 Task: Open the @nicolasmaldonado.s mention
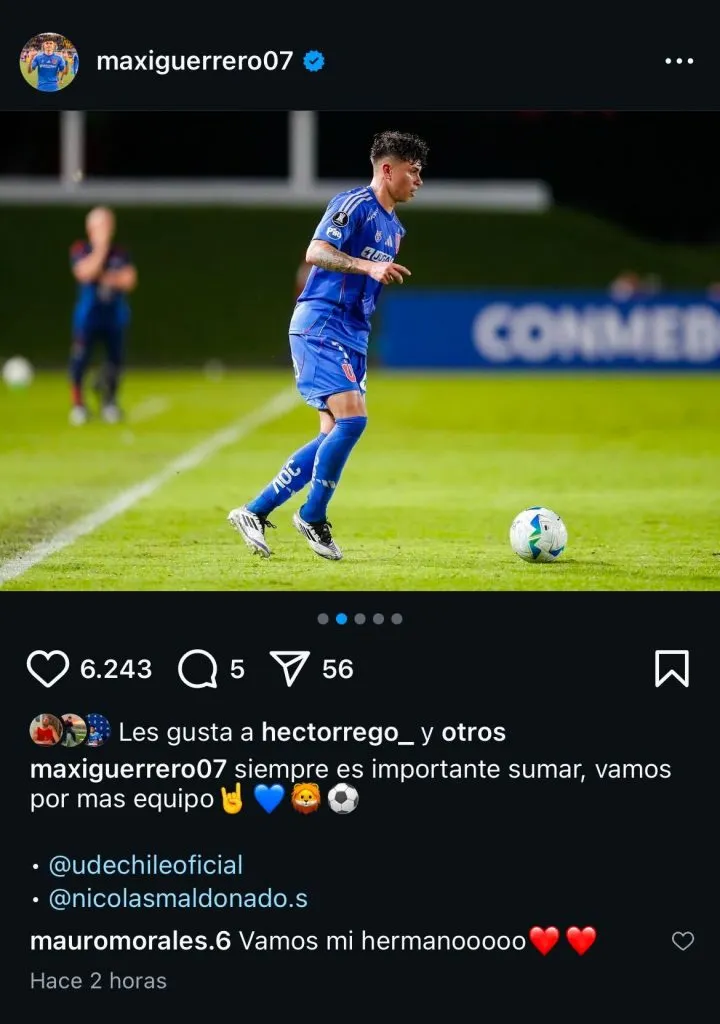click(x=178, y=899)
